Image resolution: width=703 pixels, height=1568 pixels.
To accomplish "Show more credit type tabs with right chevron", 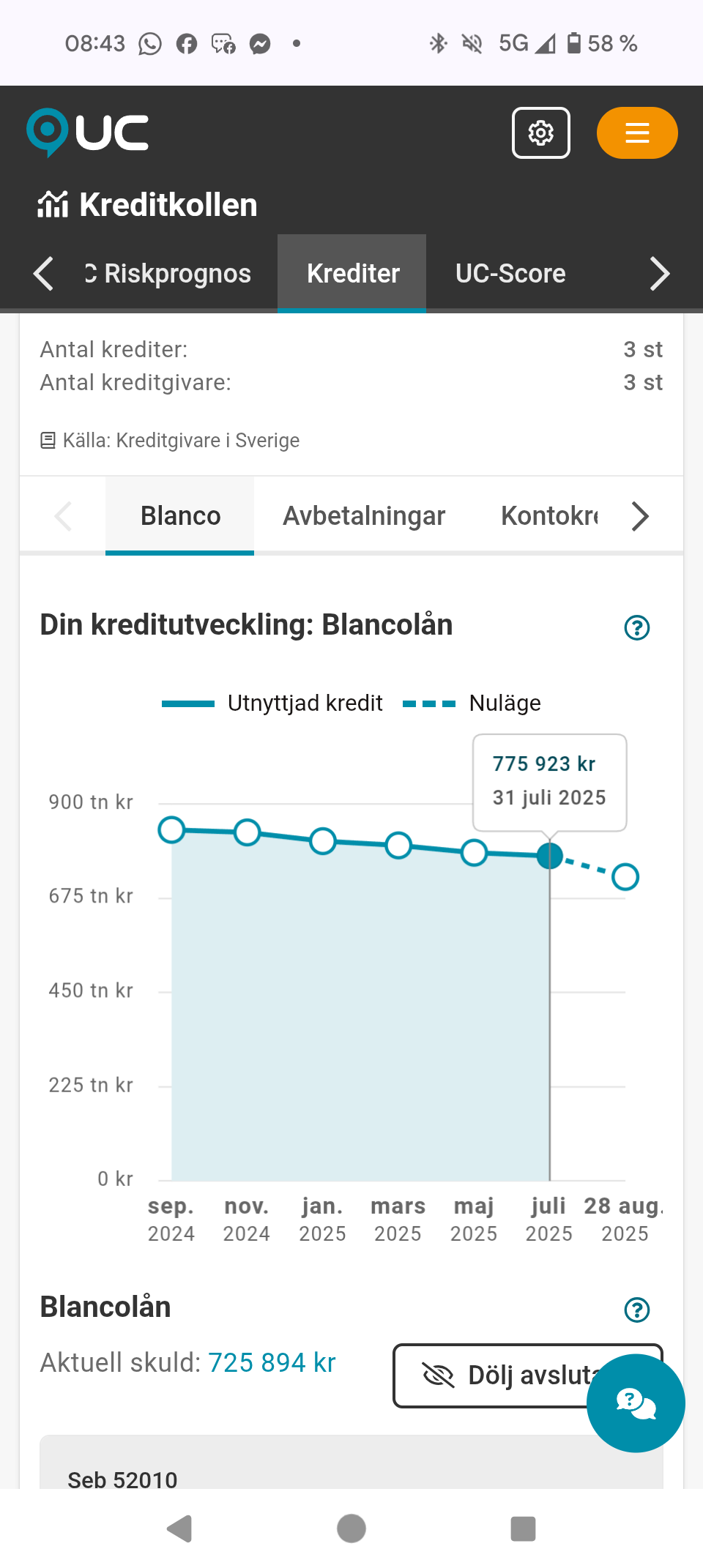I will point(640,516).
